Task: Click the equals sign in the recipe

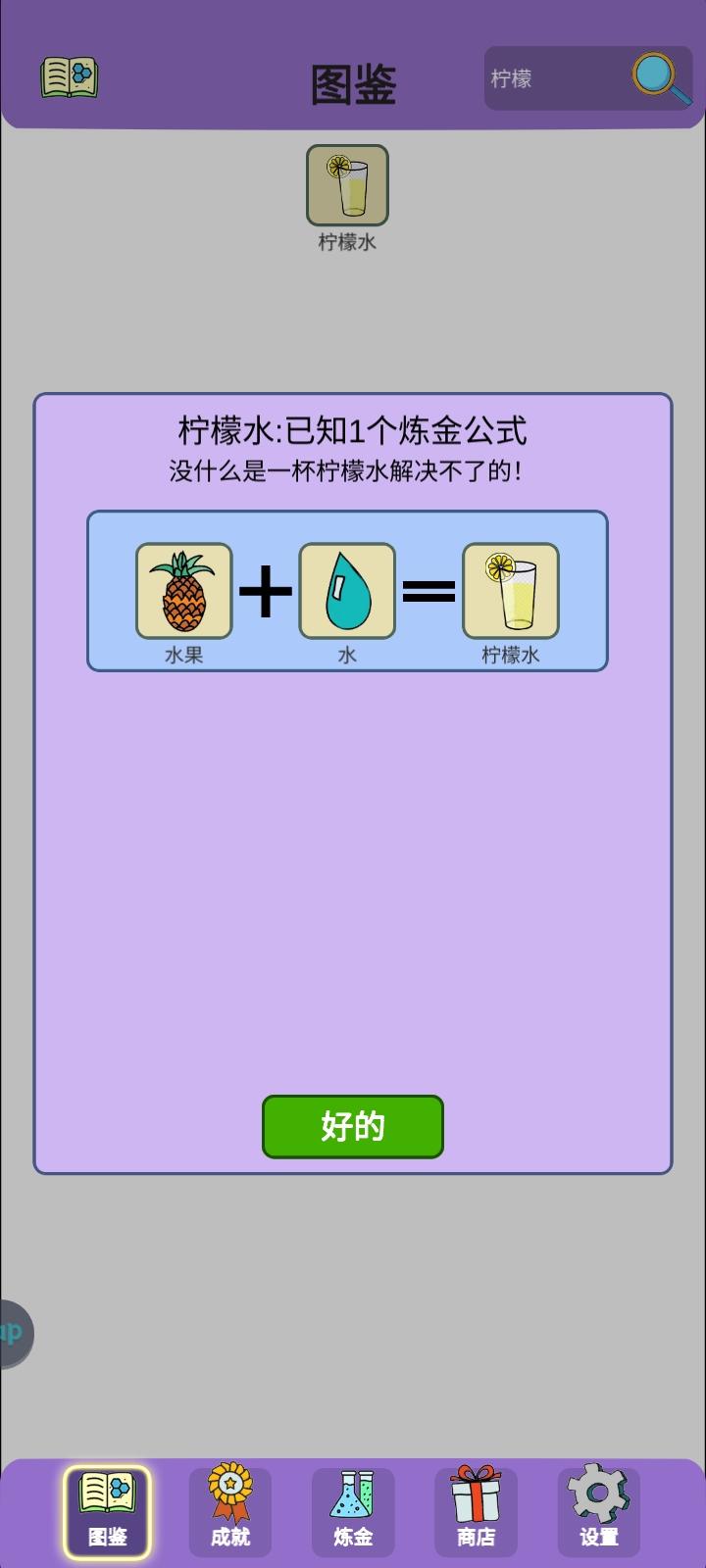Action: (x=429, y=588)
